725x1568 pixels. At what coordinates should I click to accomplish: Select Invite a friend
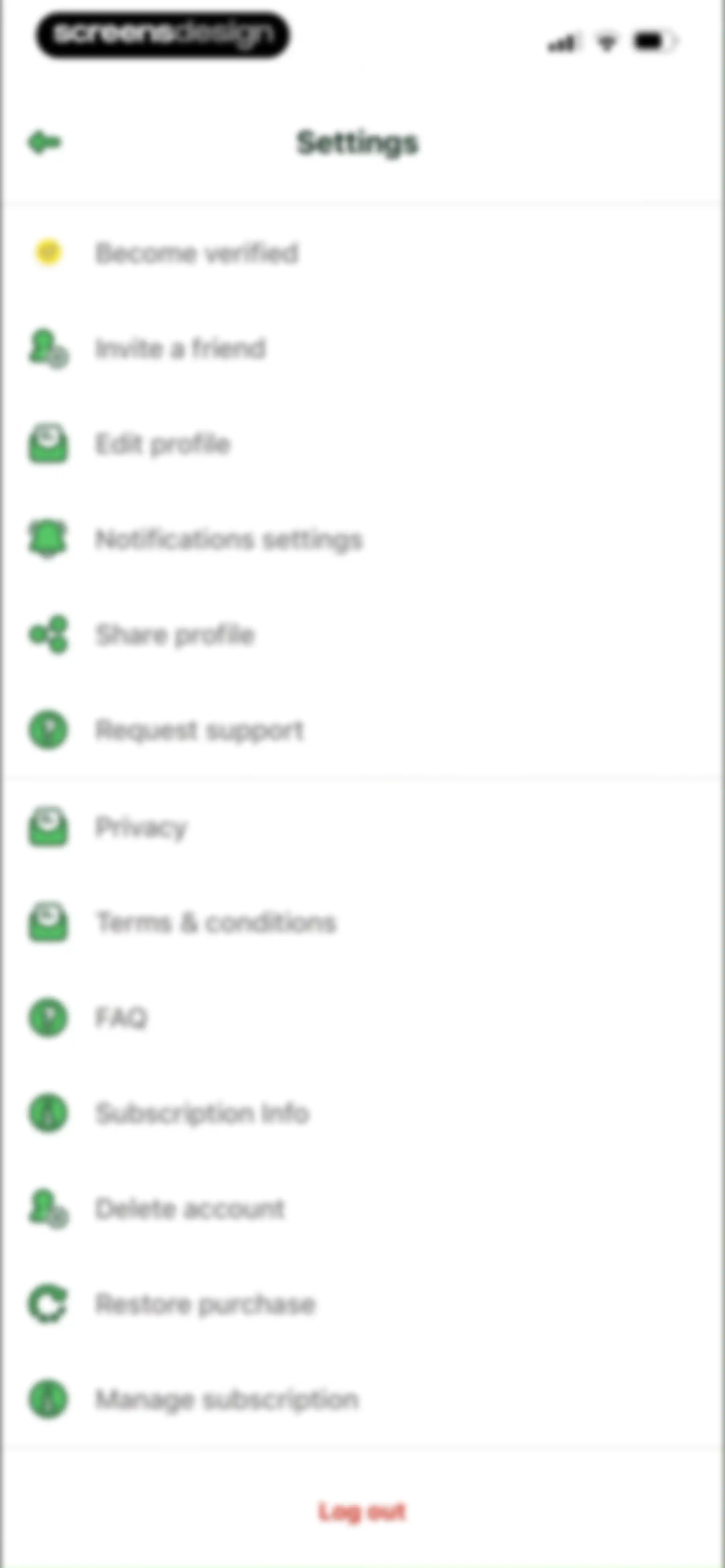(362, 348)
